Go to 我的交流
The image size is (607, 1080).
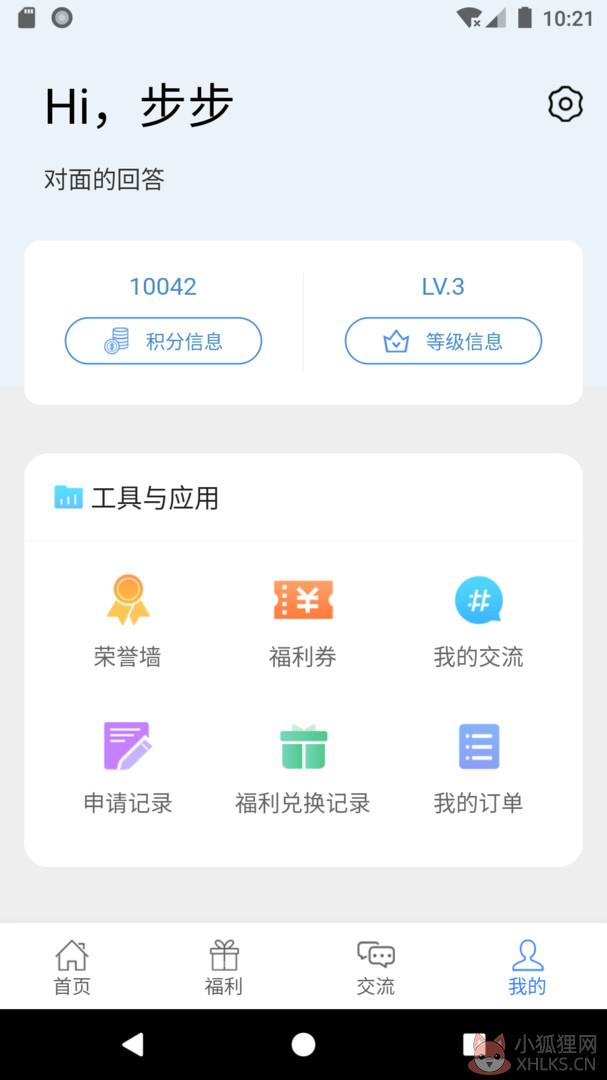click(x=479, y=621)
